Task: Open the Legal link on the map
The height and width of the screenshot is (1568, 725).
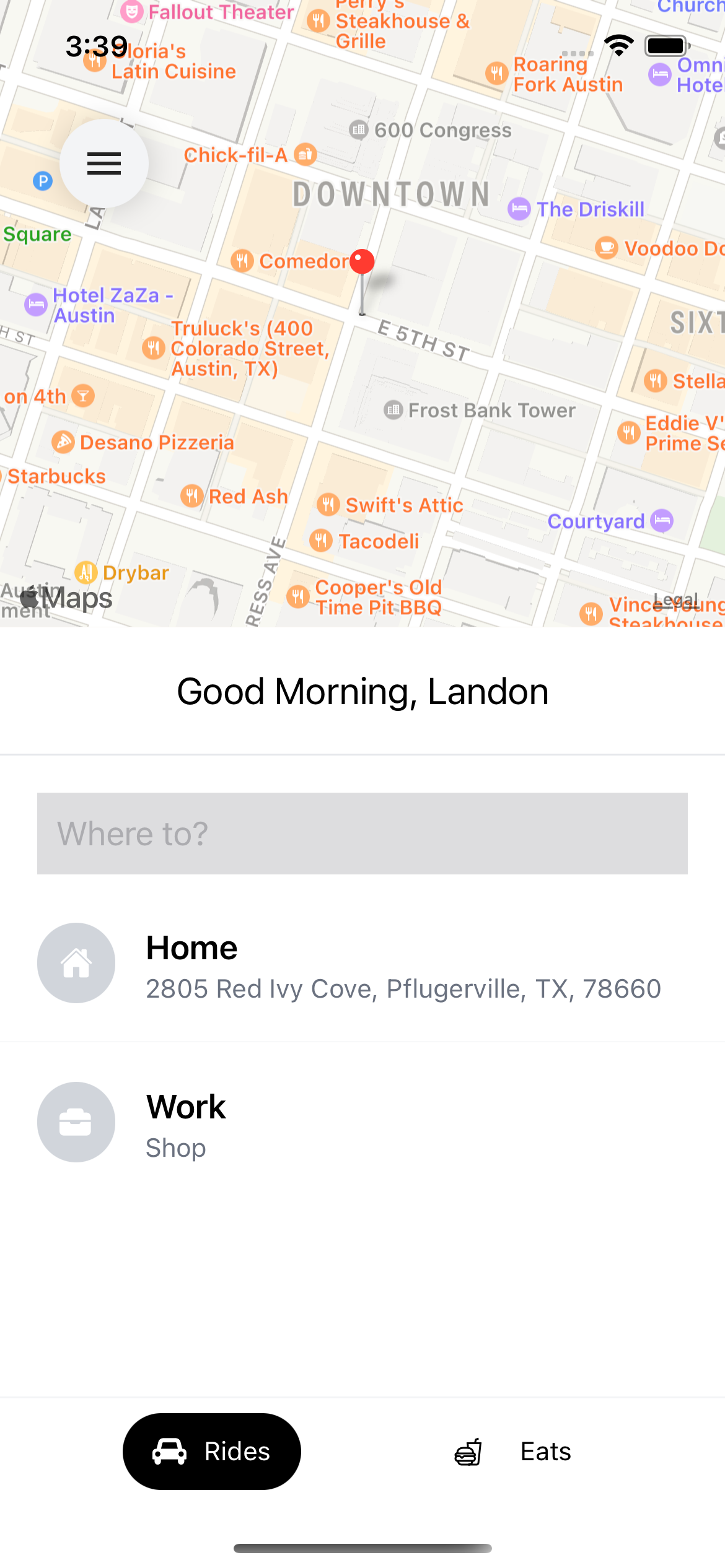Action: tap(677, 599)
